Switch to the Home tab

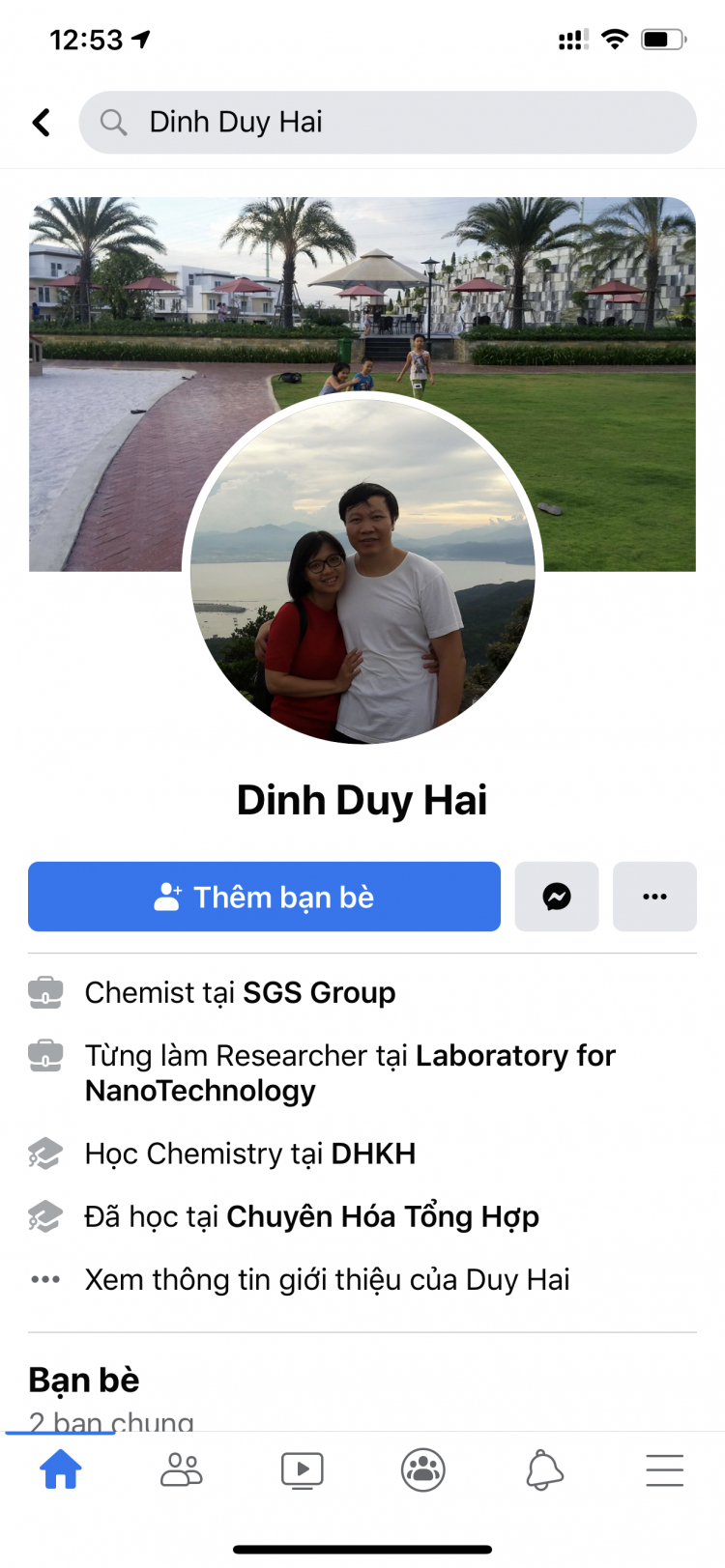click(60, 1470)
